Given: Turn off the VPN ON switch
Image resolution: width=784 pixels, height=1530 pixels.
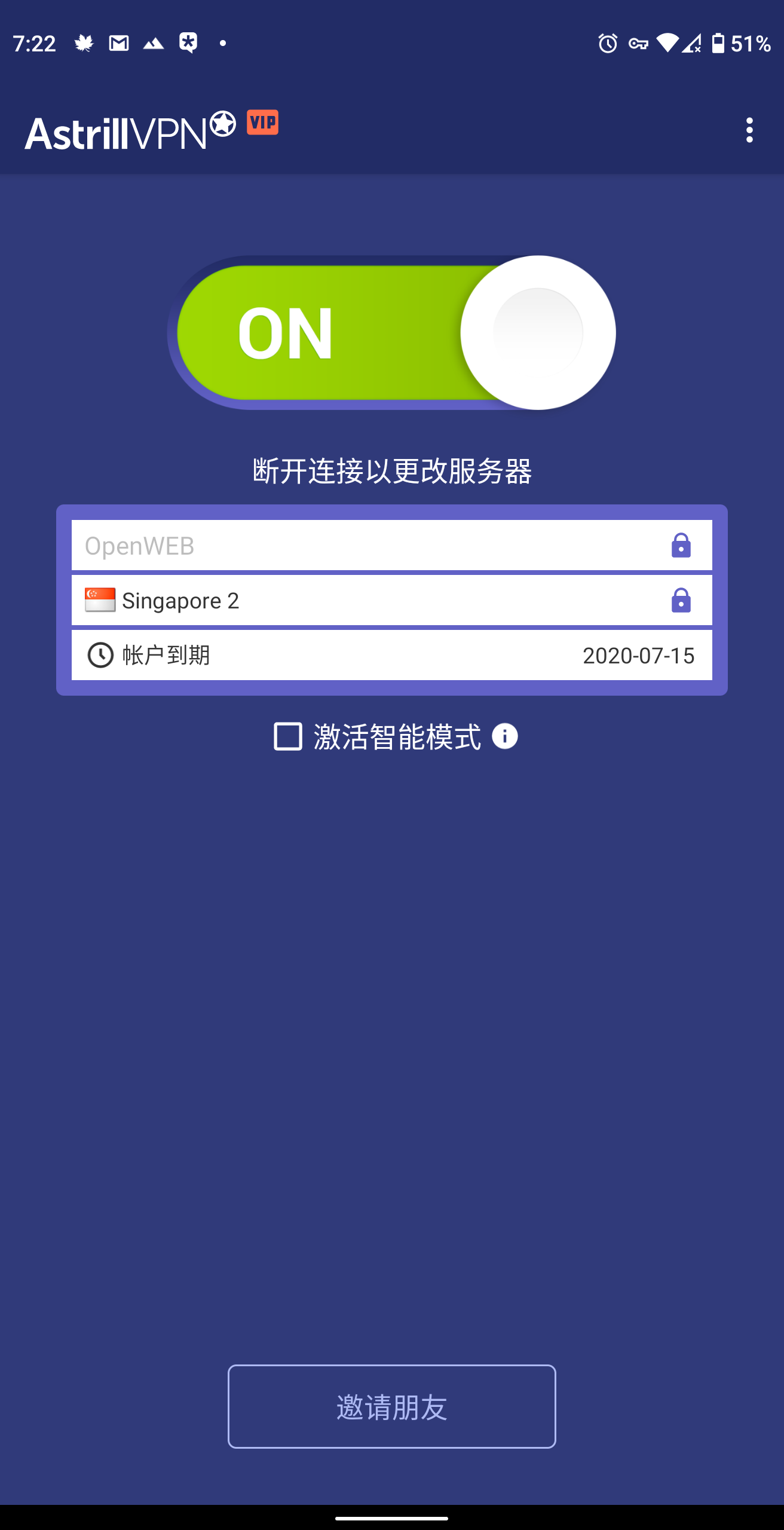Looking at the screenshot, I should (392, 333).
